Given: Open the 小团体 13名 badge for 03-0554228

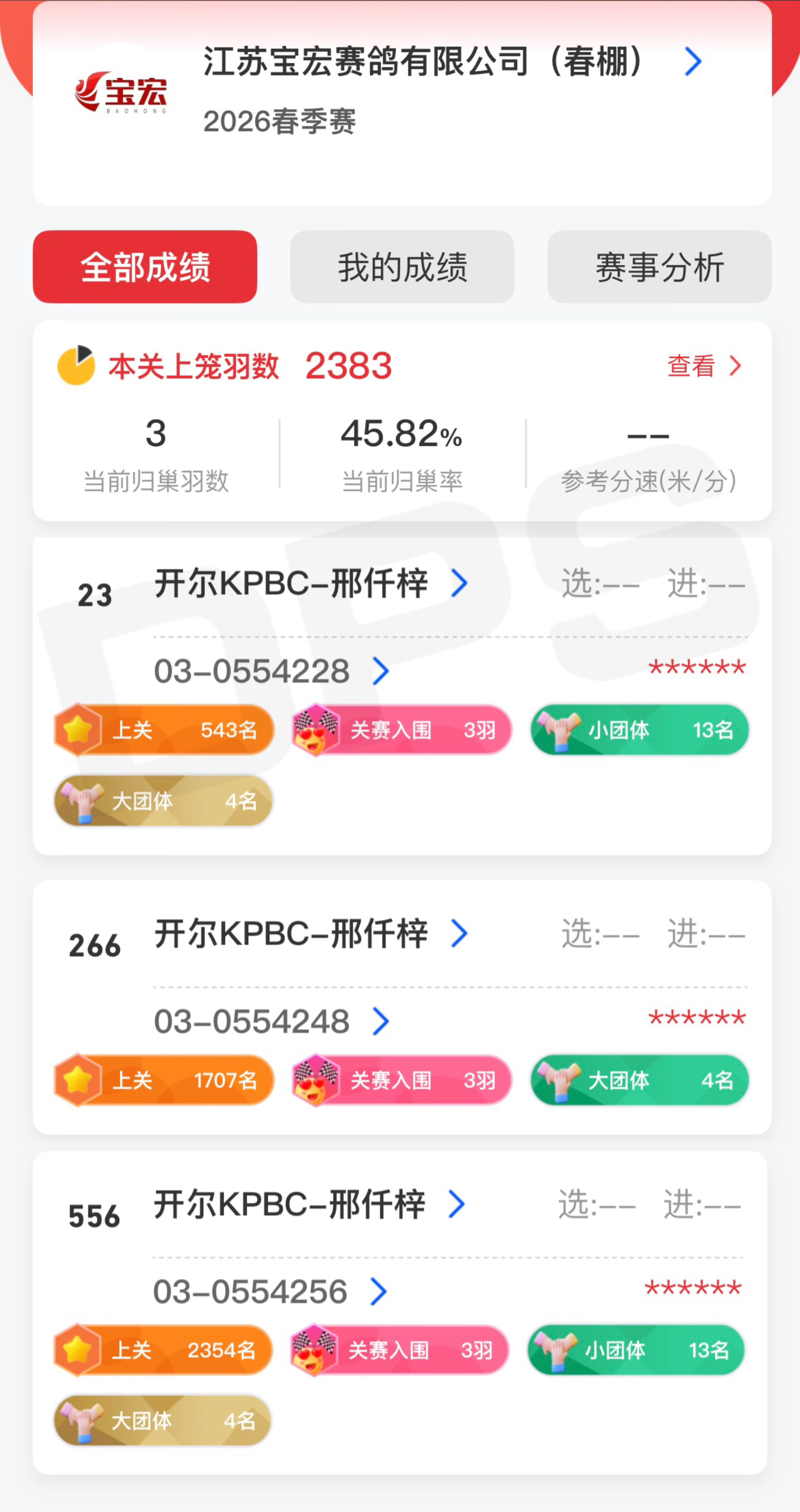Looking at the screenshot, I should point(639,730).
